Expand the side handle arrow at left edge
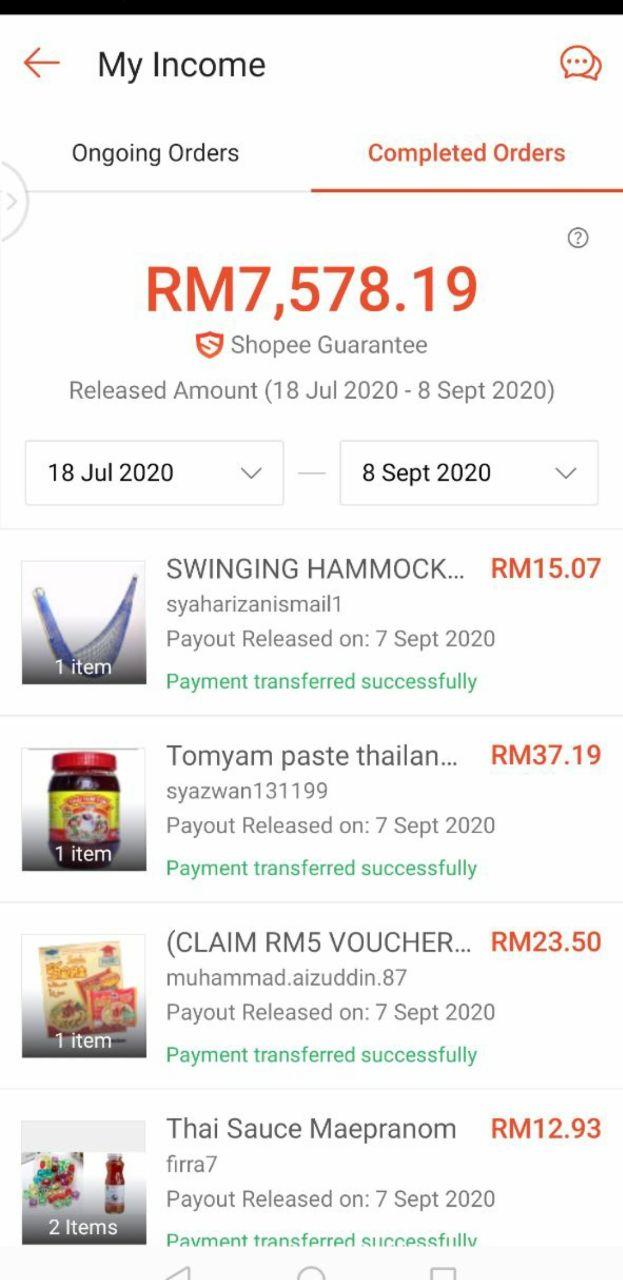The height and width of the screenshot is (1280, 623). 11,201
